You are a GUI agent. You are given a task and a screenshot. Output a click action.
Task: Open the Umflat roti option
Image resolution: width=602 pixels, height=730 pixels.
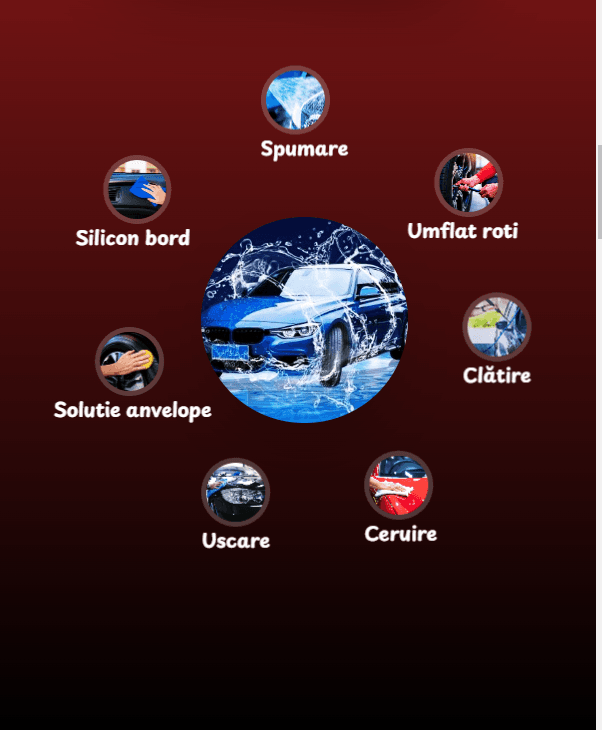[468, 182]
